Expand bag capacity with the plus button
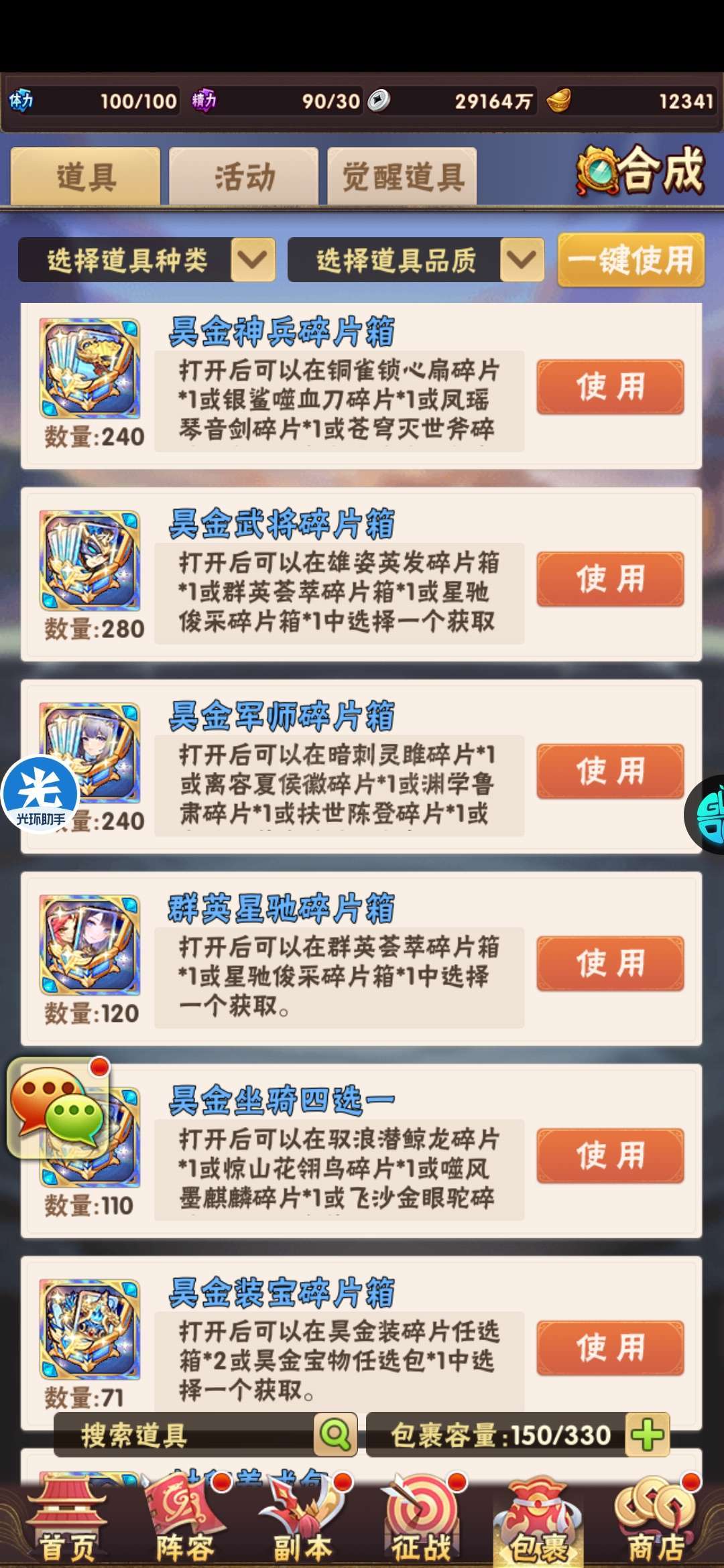The width and height of the screenshot is (724, 1568). click(x=647, y=1435)
